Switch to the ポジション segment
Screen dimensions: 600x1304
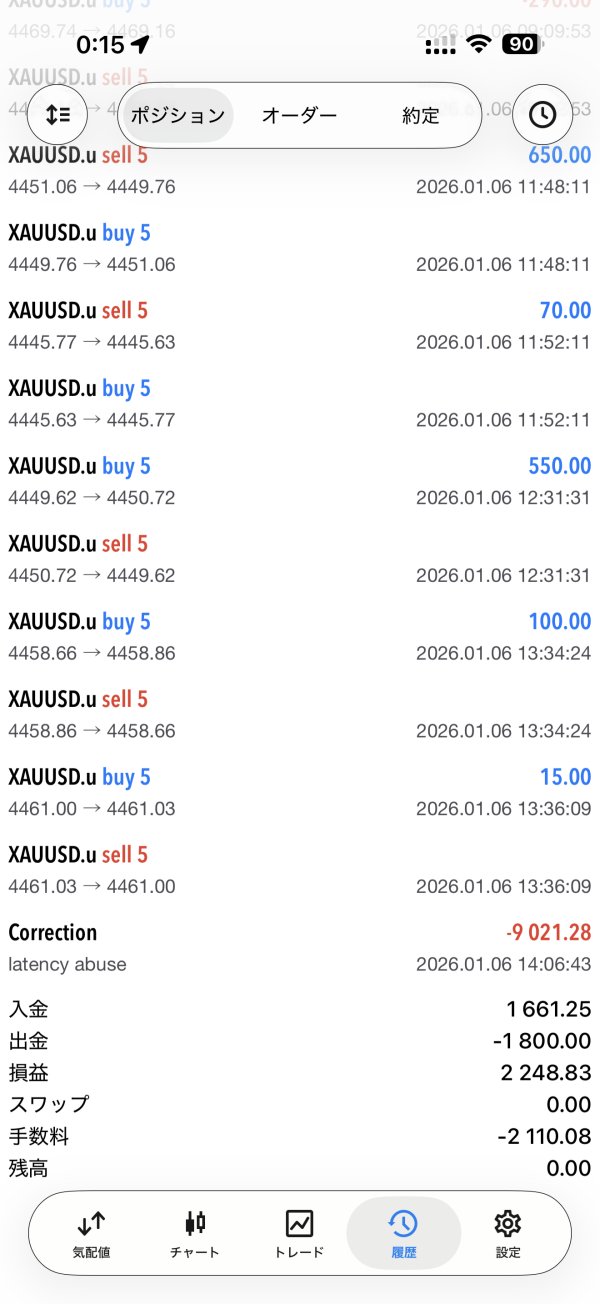click(x=178, y=115)
